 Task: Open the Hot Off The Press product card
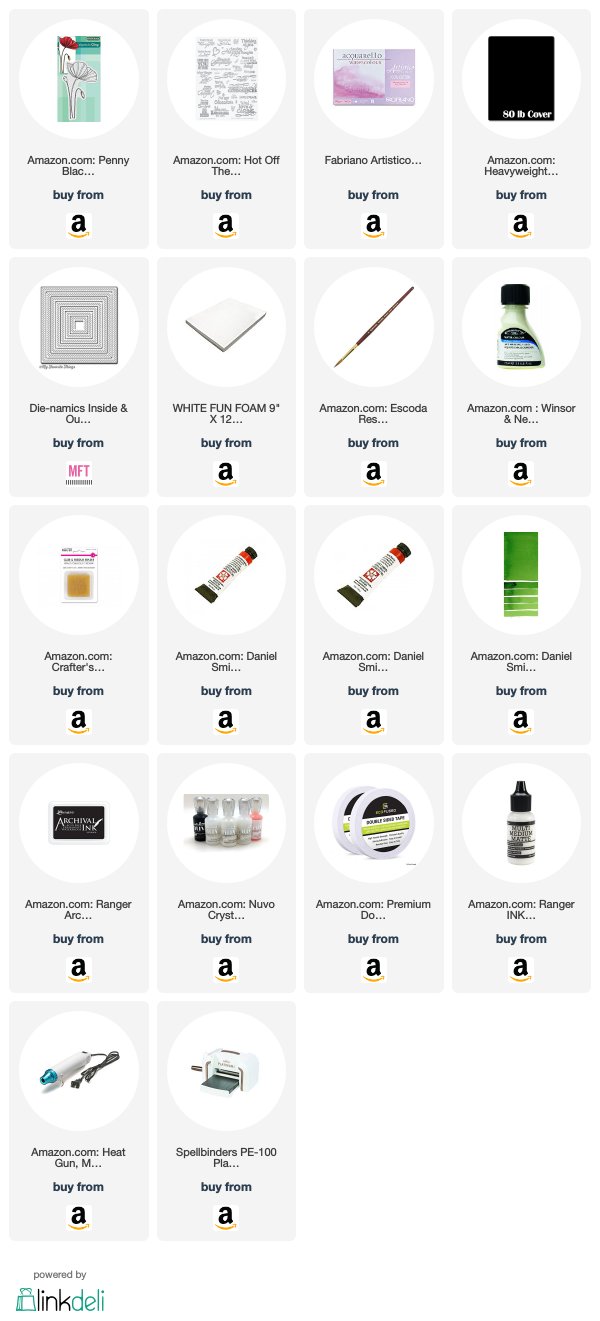tap(226, 129)
